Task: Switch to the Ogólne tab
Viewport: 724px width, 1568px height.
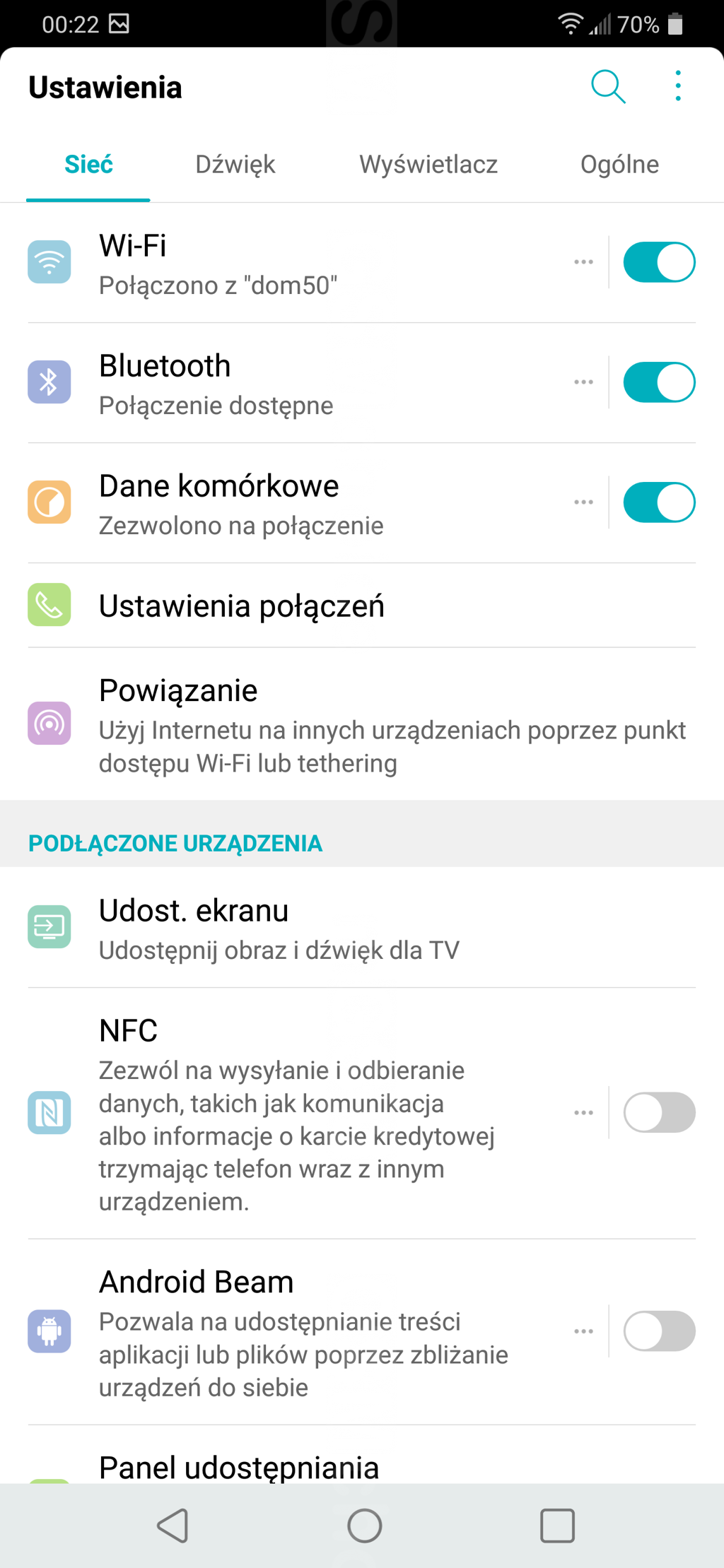Action: tap(619, 165)
